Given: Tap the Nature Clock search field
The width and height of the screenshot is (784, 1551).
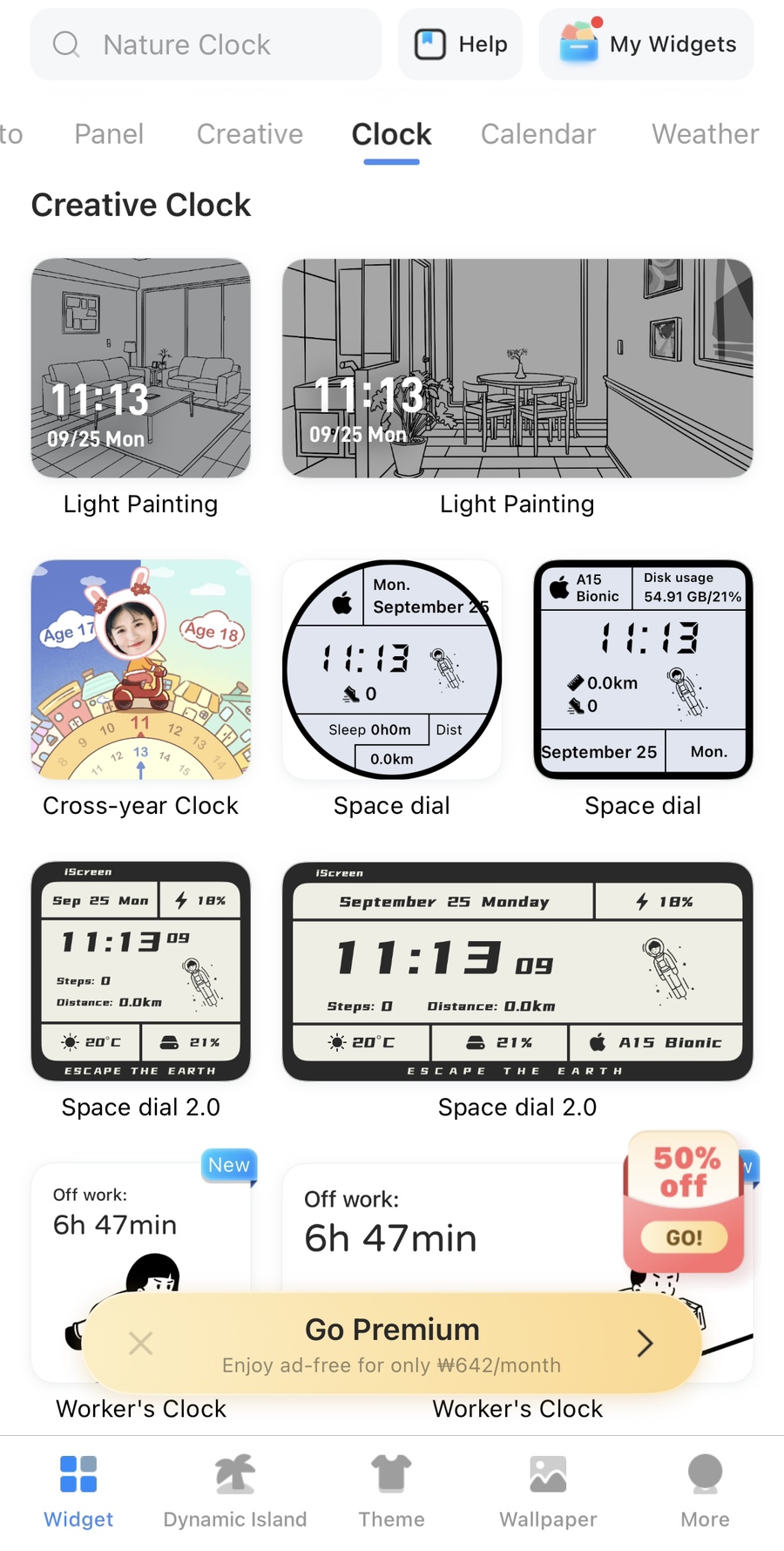Looking at the screenshot, I should coord(206,44).
